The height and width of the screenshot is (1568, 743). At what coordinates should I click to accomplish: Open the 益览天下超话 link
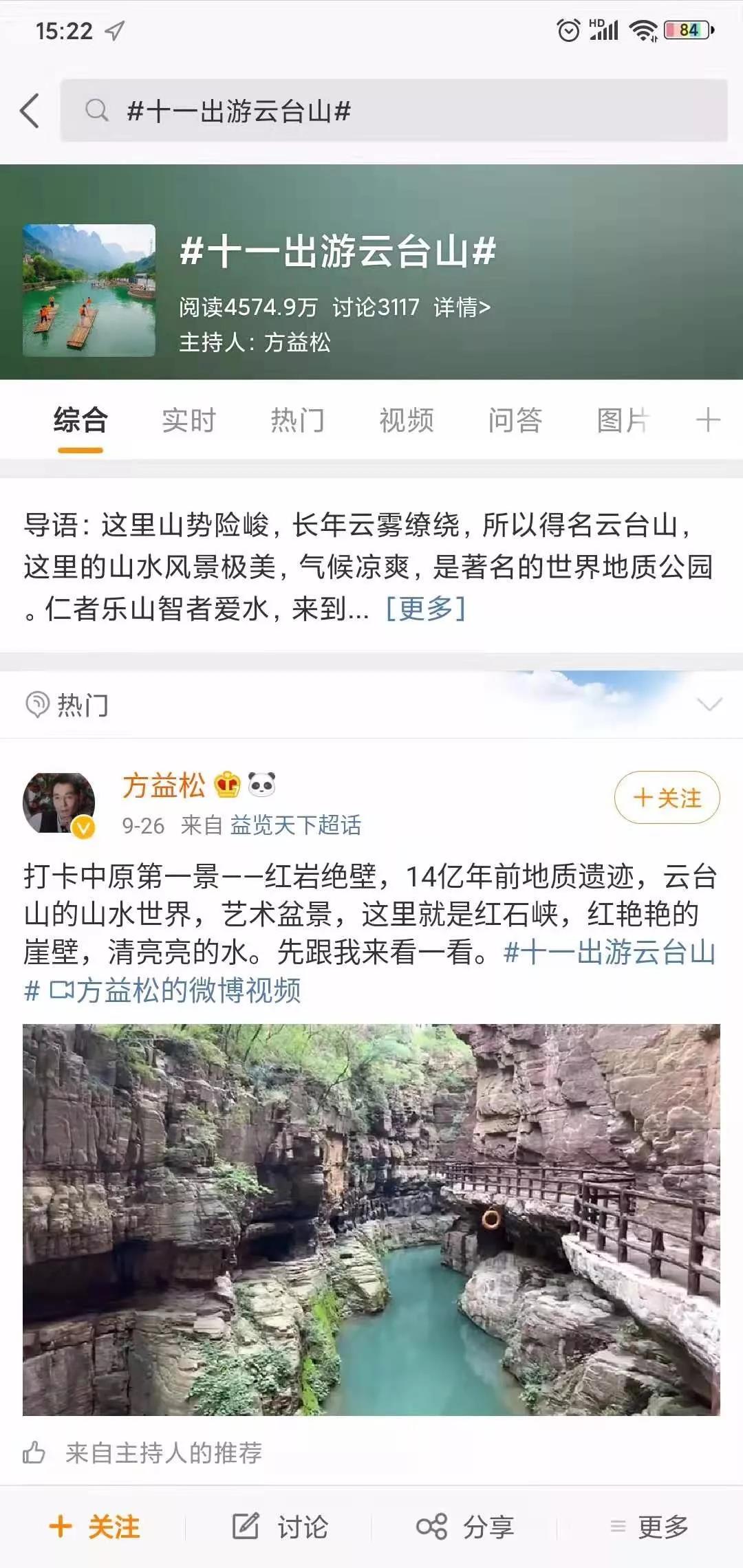point(295,825)
